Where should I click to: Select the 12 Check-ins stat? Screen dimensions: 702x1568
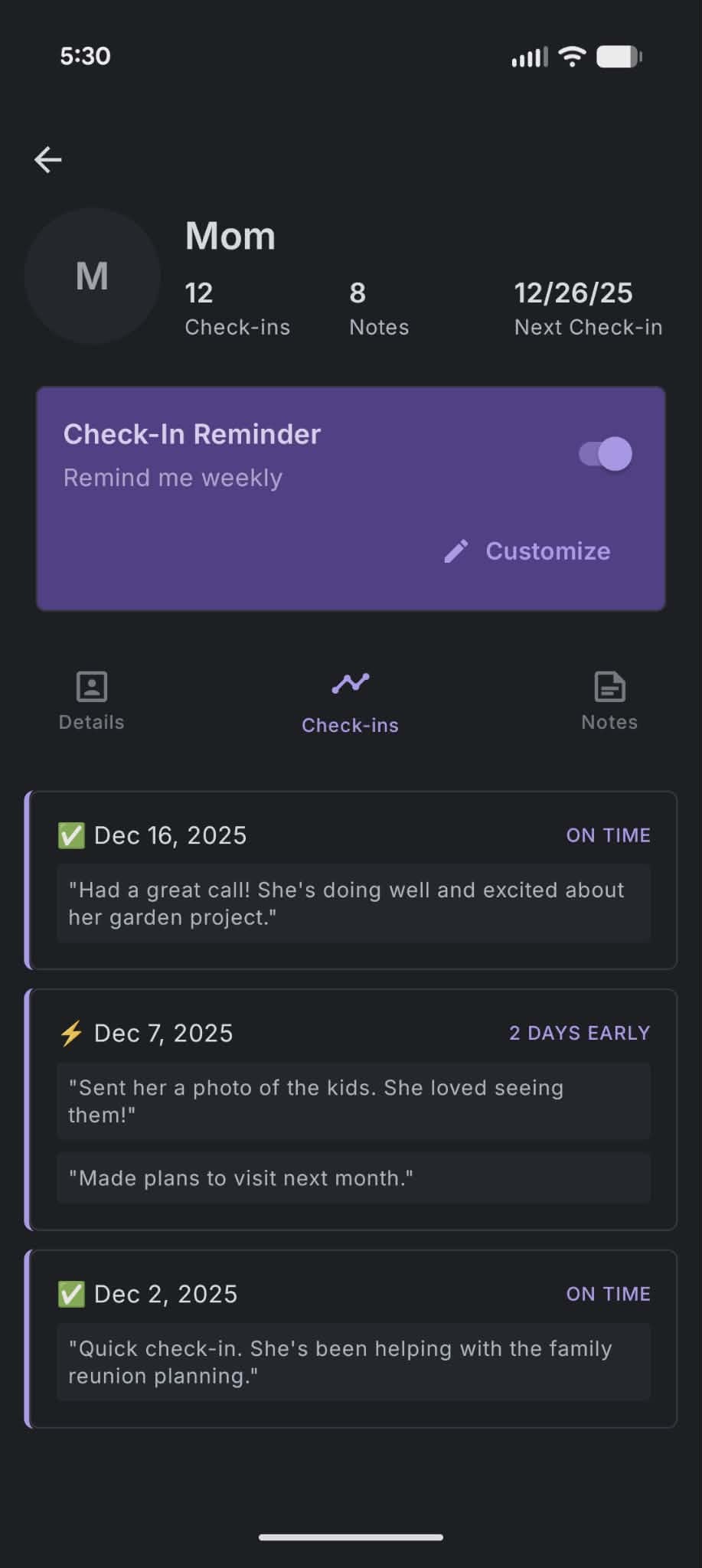coord(237,306)
